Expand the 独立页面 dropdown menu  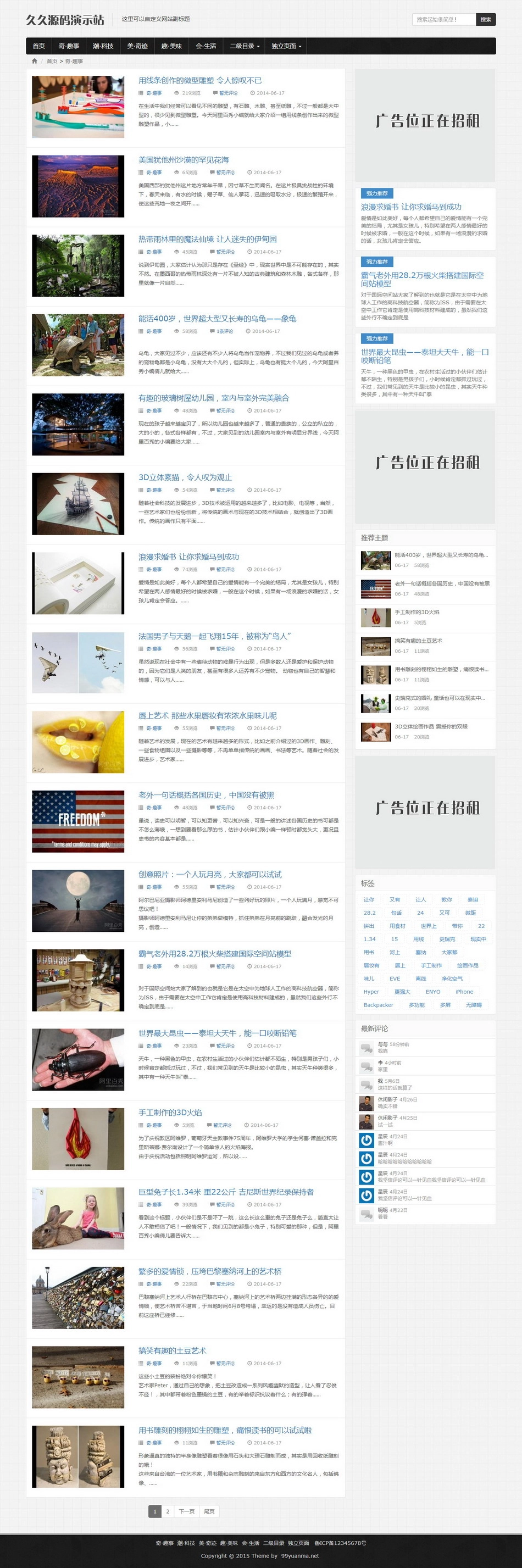pos(286,46)
